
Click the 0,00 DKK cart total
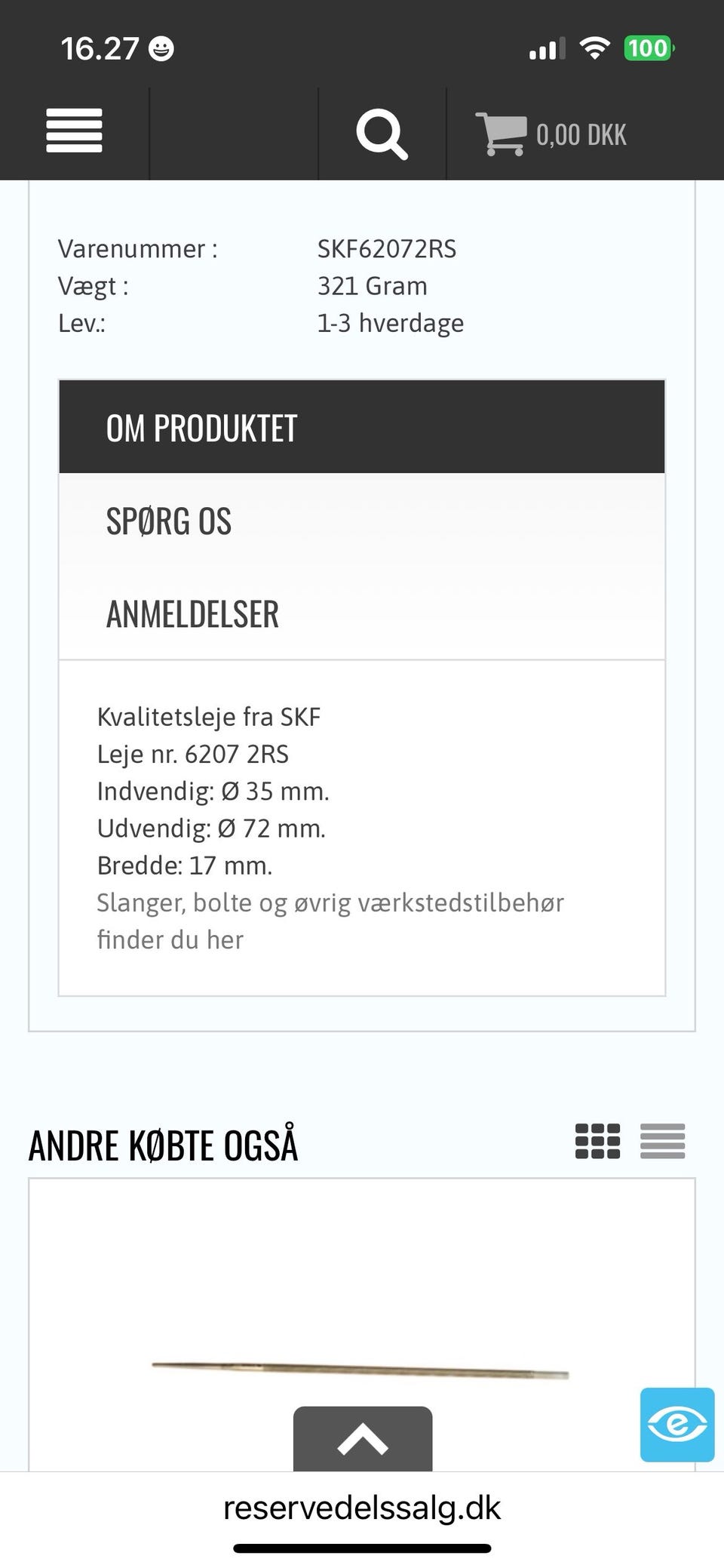coord(581,134)
